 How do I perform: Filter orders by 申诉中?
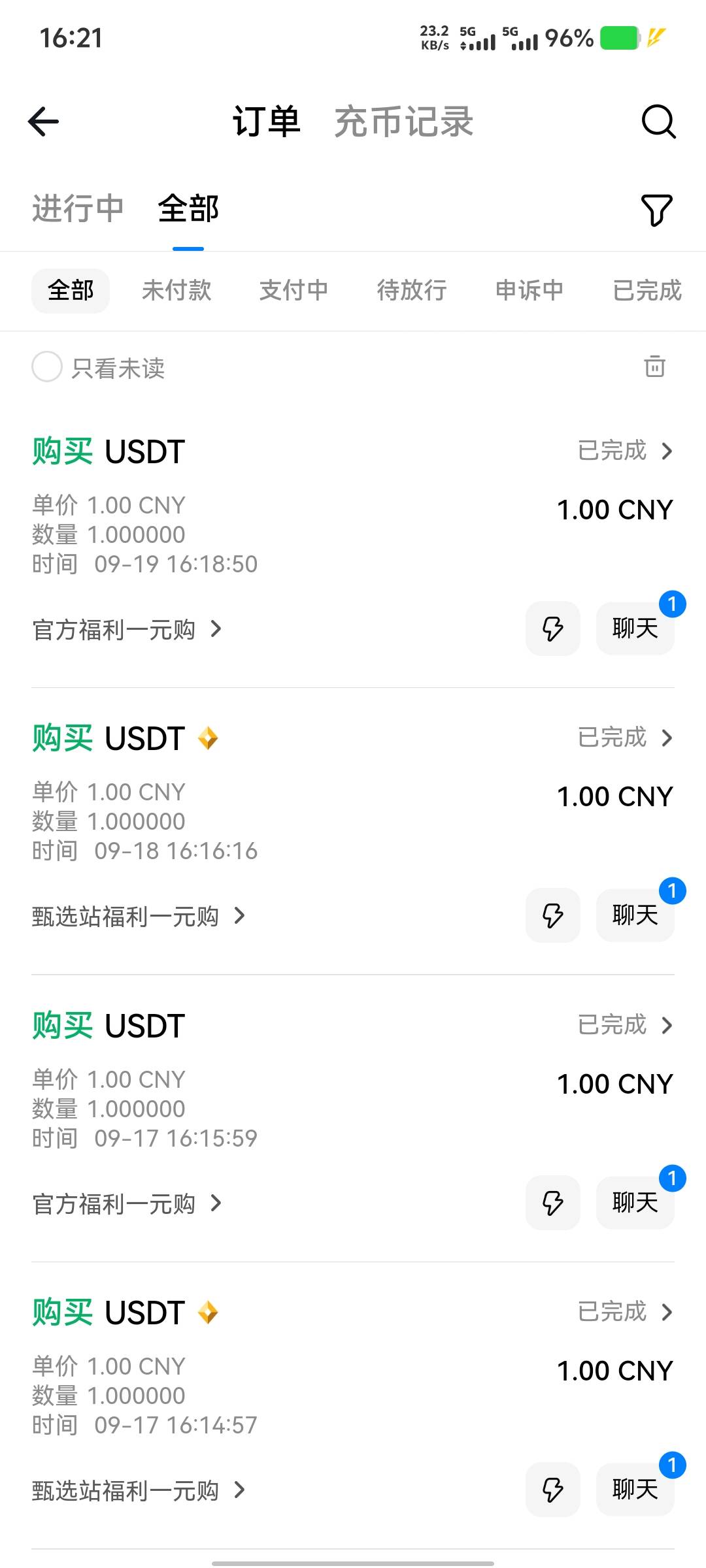(529, 290)
